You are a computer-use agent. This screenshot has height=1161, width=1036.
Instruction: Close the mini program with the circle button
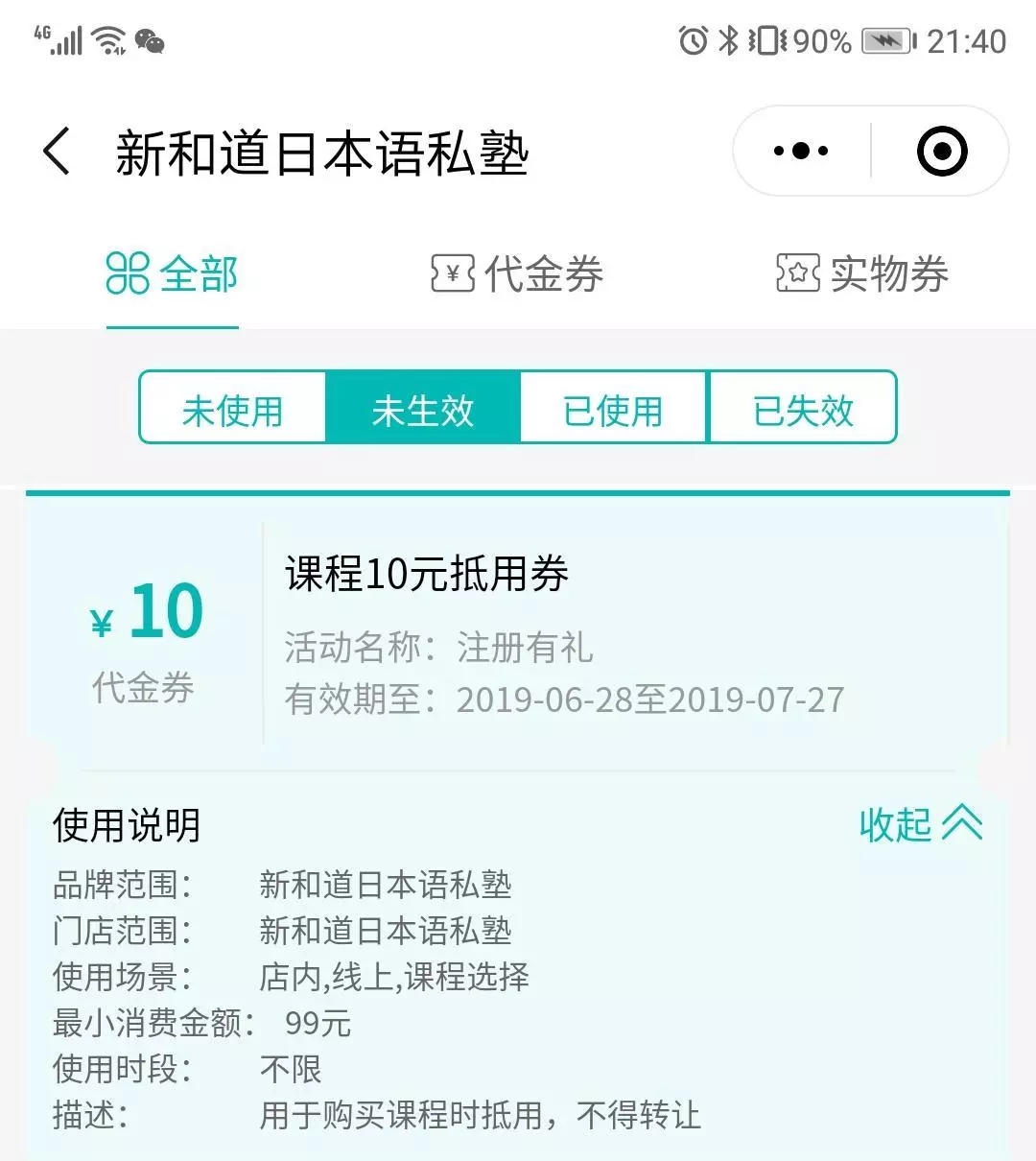(x=941, y=152)
